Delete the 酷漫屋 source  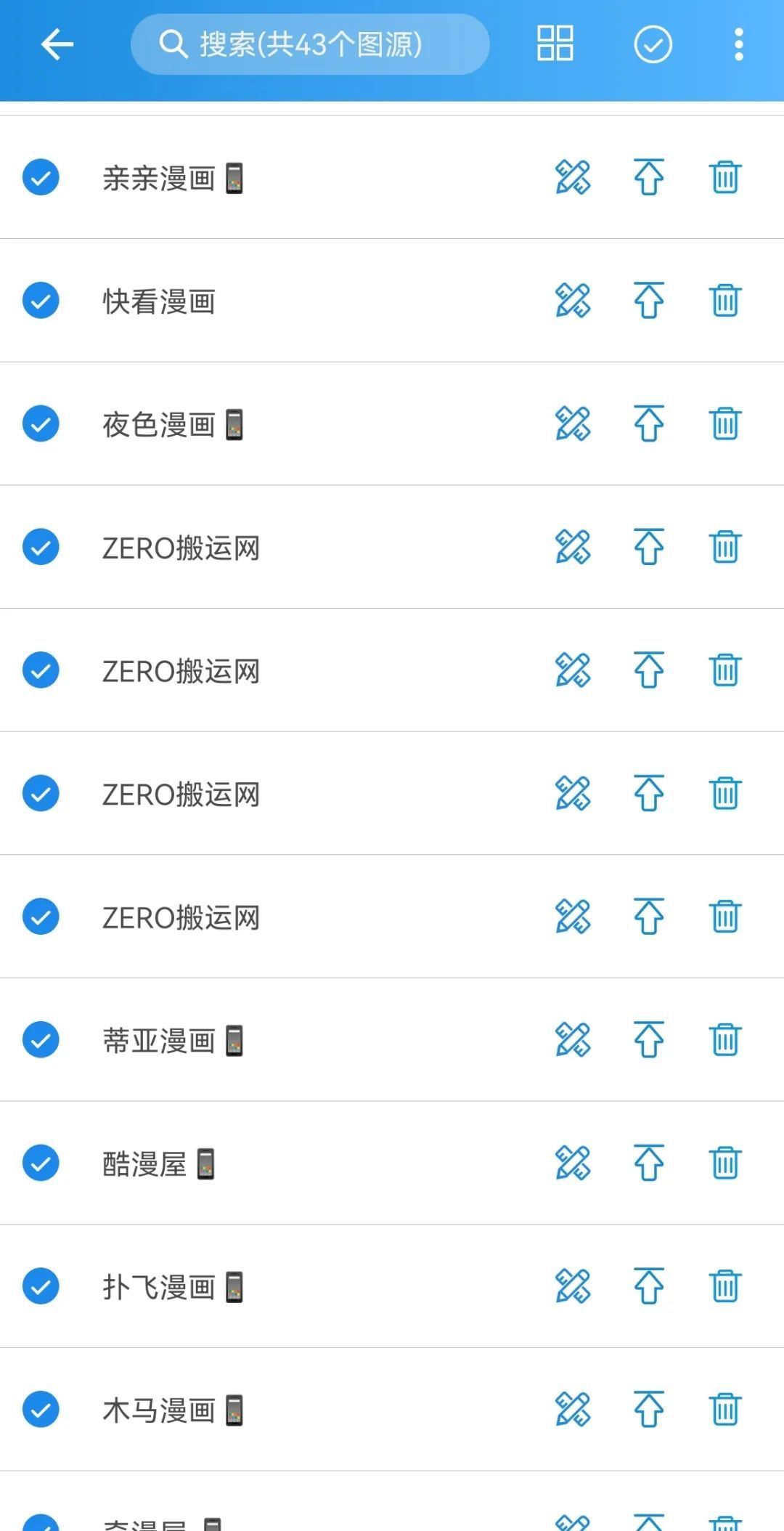coord(724,1164)
